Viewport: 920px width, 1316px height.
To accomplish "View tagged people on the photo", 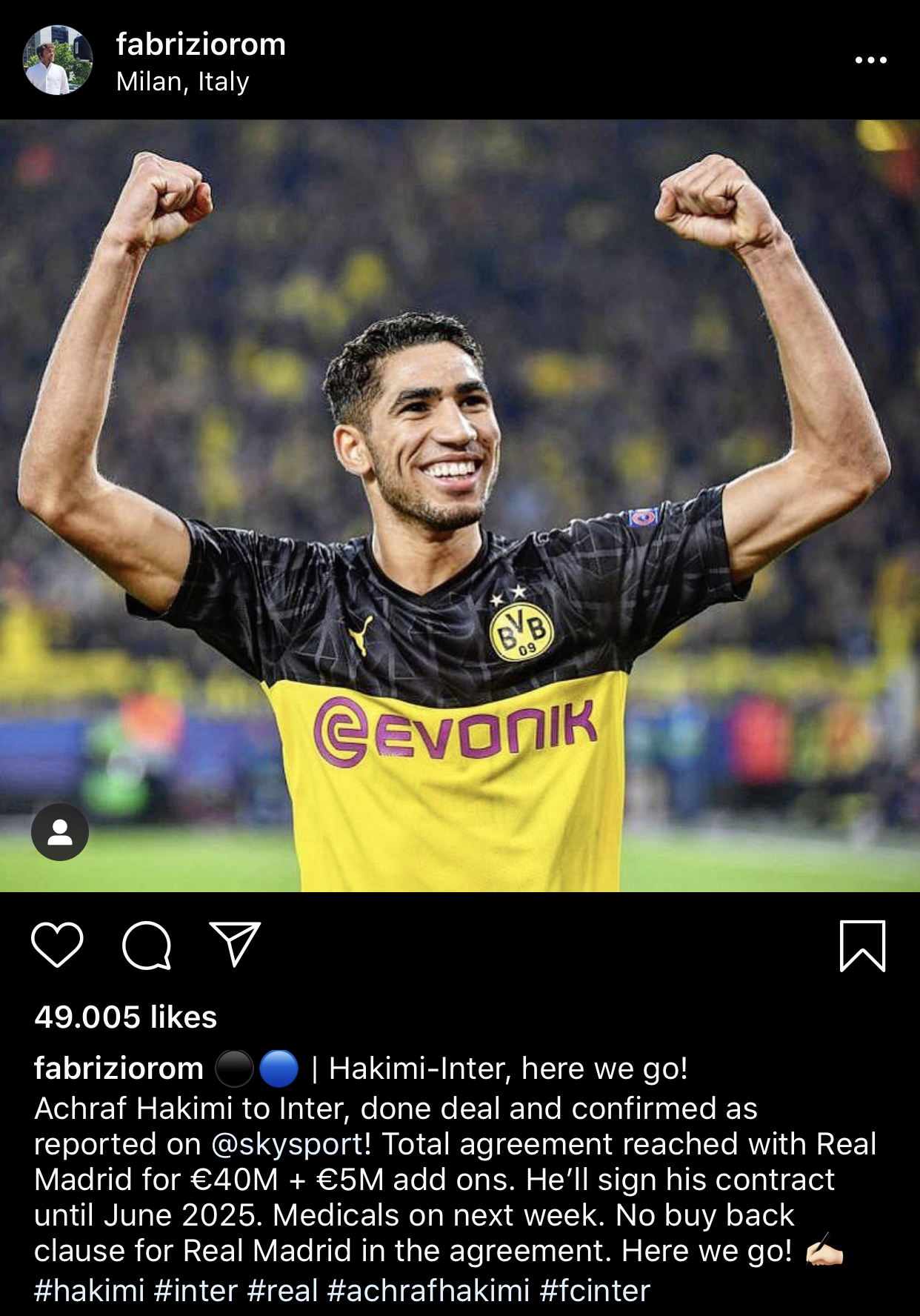I will pos(60,832).
